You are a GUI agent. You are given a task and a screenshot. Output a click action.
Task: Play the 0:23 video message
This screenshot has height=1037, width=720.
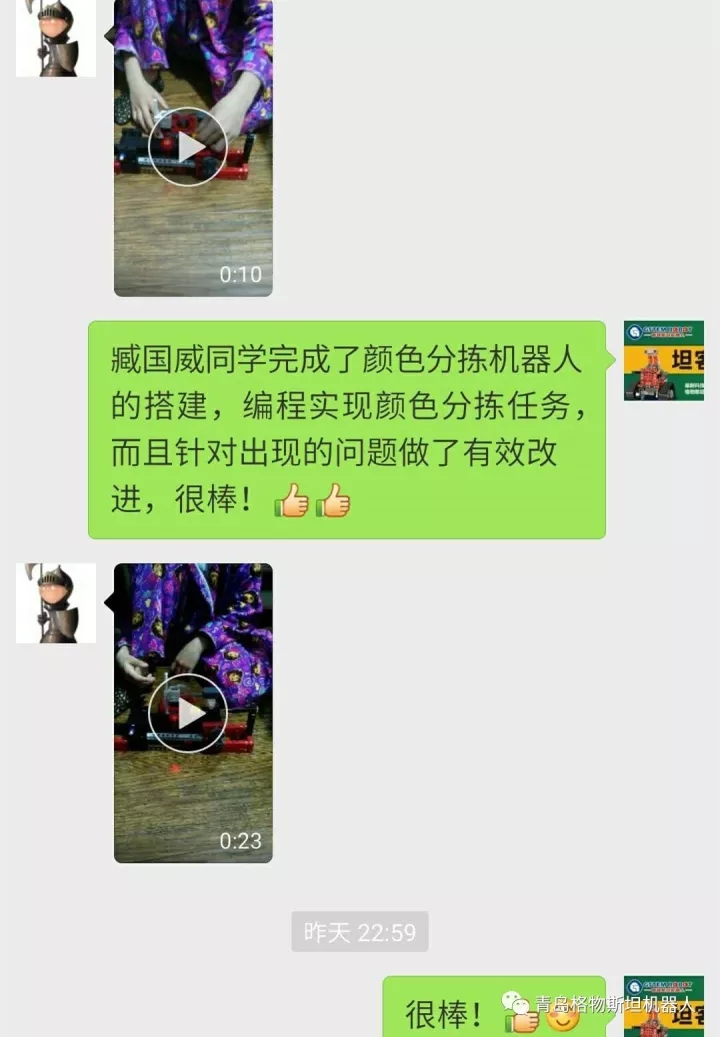click(x=188, y=712)
